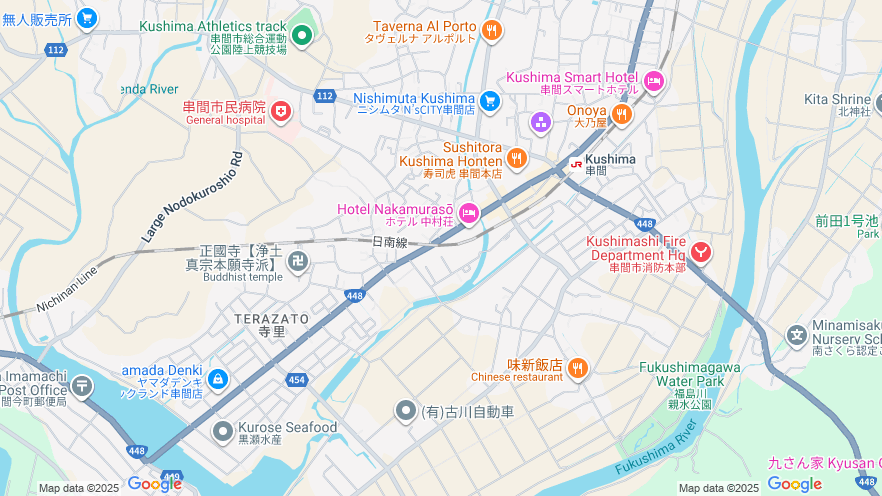
Task: Tap the Yamada Denki shopping marker
Action: click(x=218, y=379)
